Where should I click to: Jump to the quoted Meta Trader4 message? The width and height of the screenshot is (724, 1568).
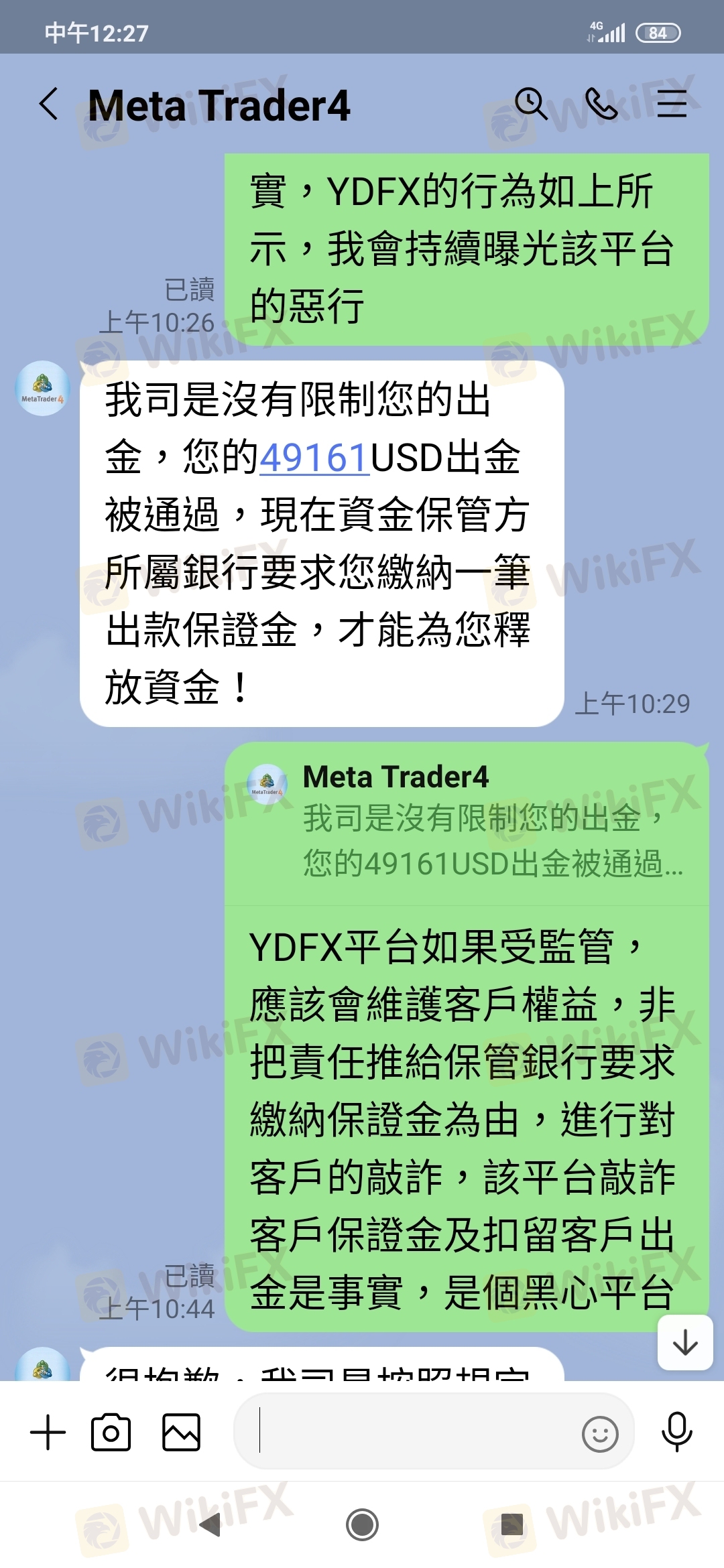(467, 824)
